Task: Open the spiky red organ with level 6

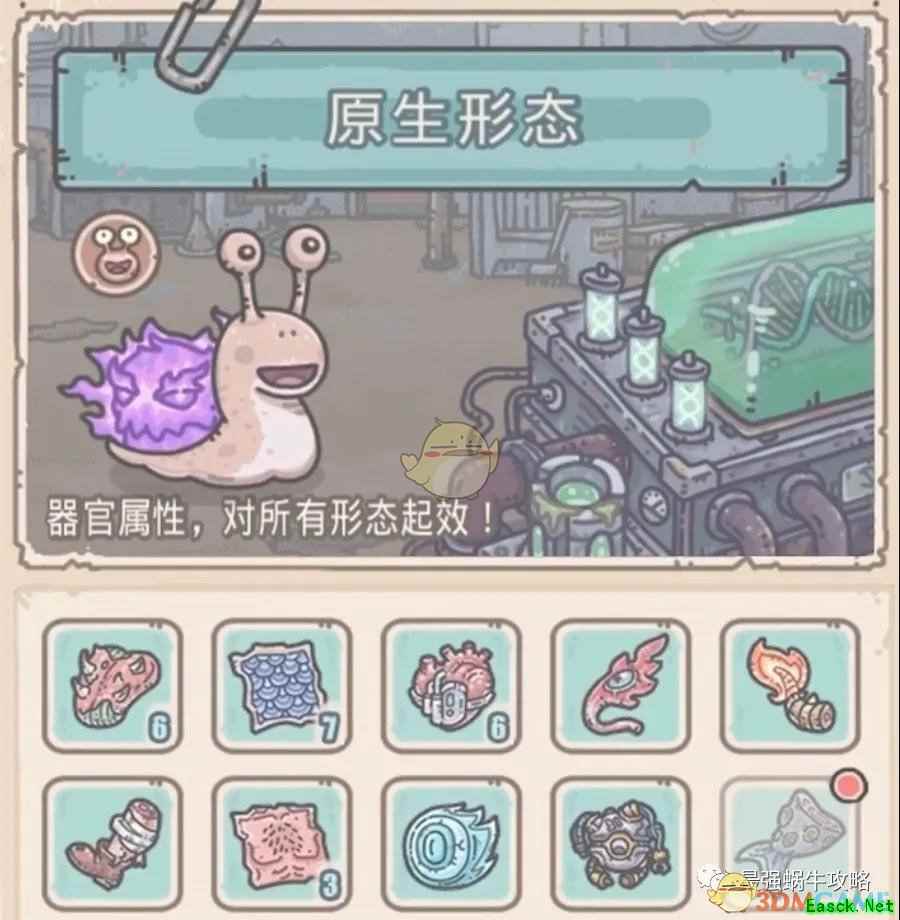Action: coord(113,685)
